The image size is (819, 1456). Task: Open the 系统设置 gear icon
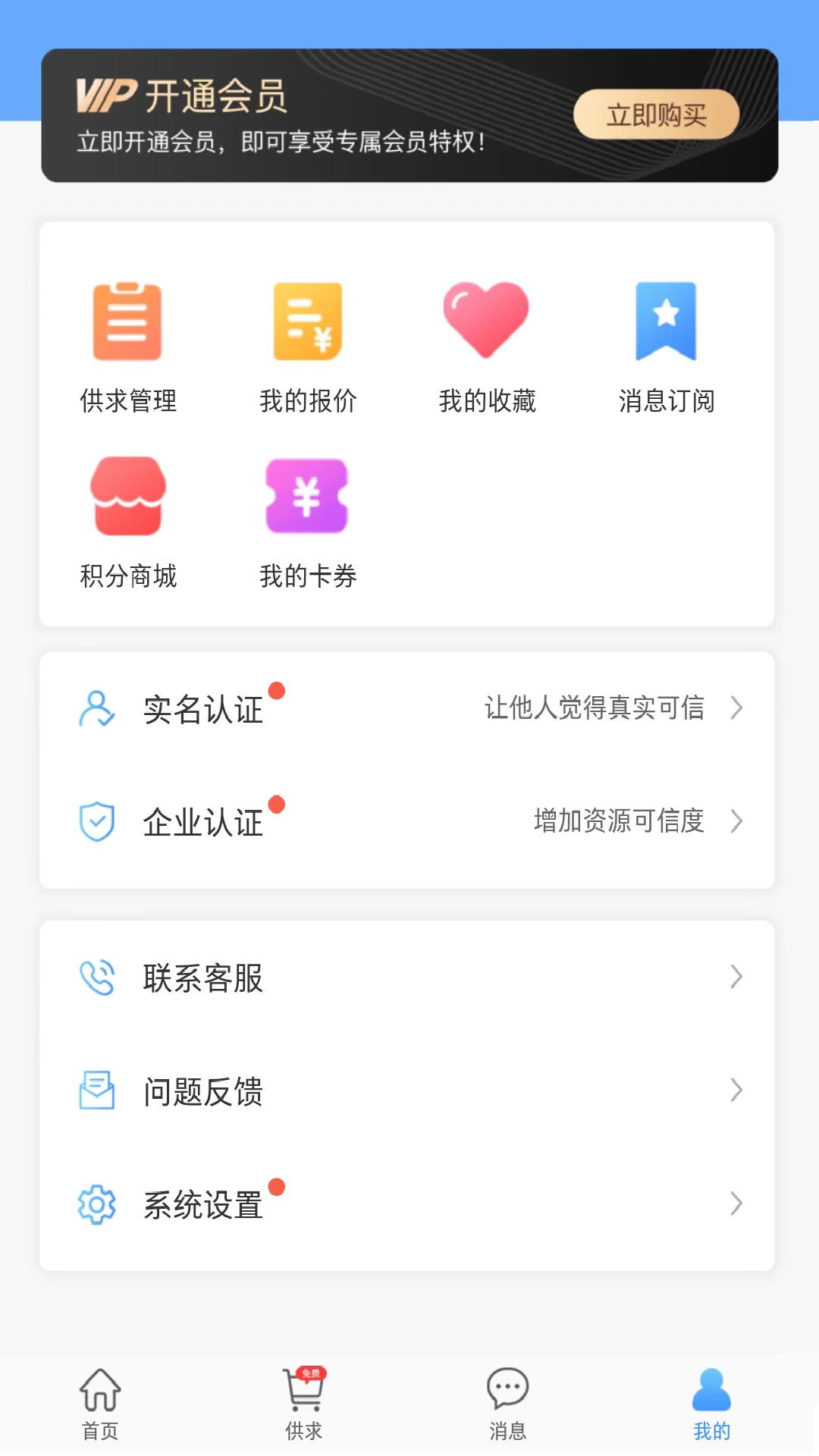pyautogui.click(x=96, y=1204)
